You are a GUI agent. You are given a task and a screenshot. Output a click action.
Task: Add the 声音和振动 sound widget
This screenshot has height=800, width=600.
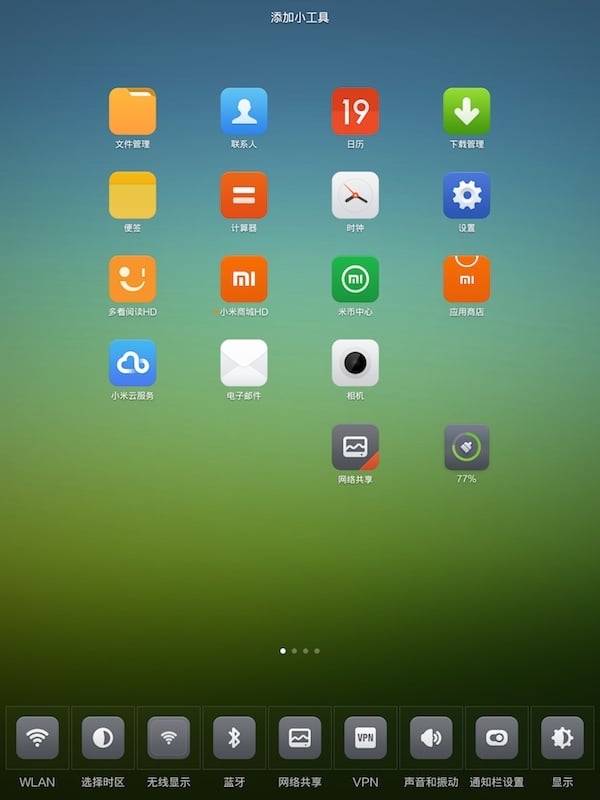coord(431,738)
